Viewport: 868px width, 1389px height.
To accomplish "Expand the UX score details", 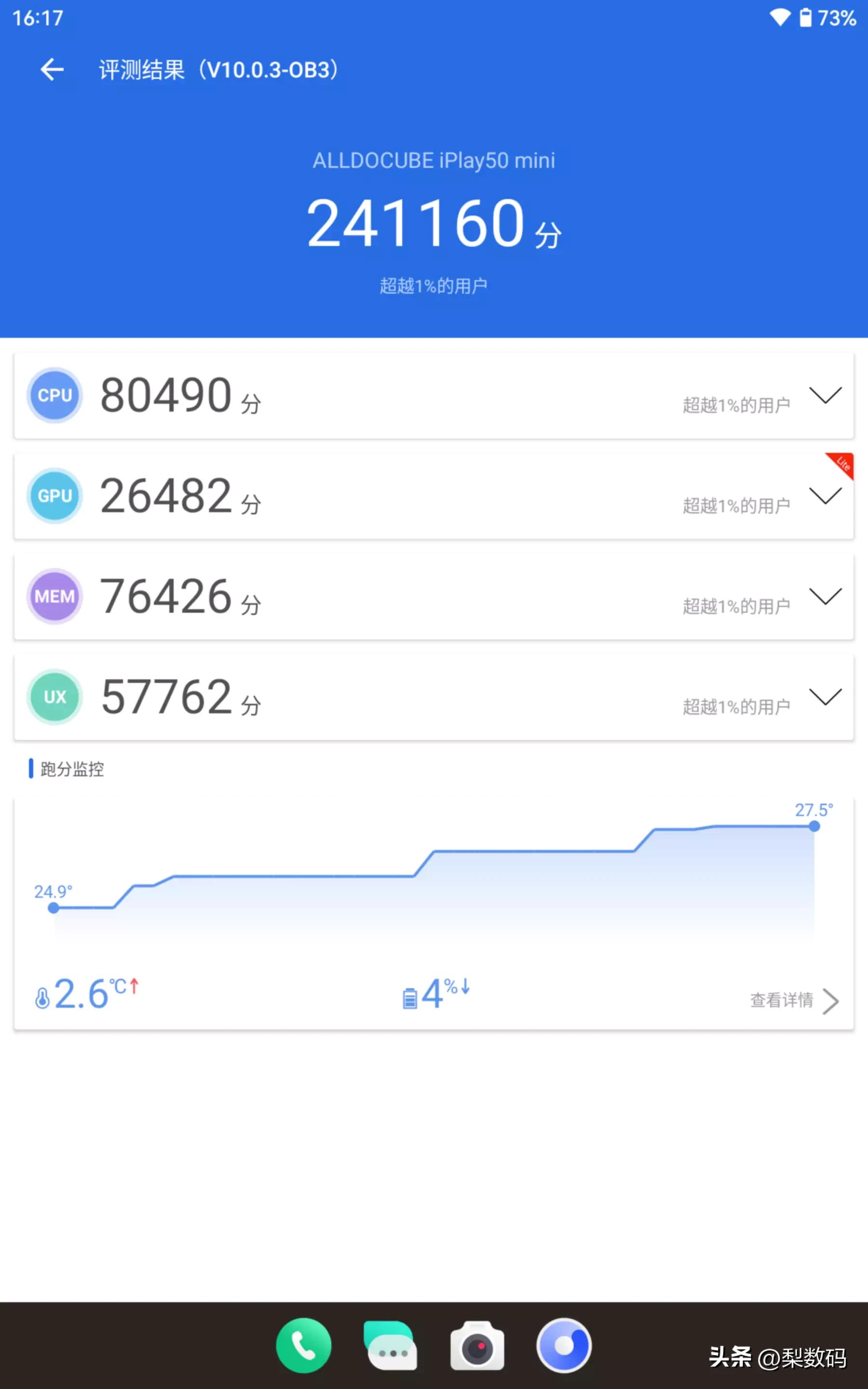I will (x=825, y=696).
